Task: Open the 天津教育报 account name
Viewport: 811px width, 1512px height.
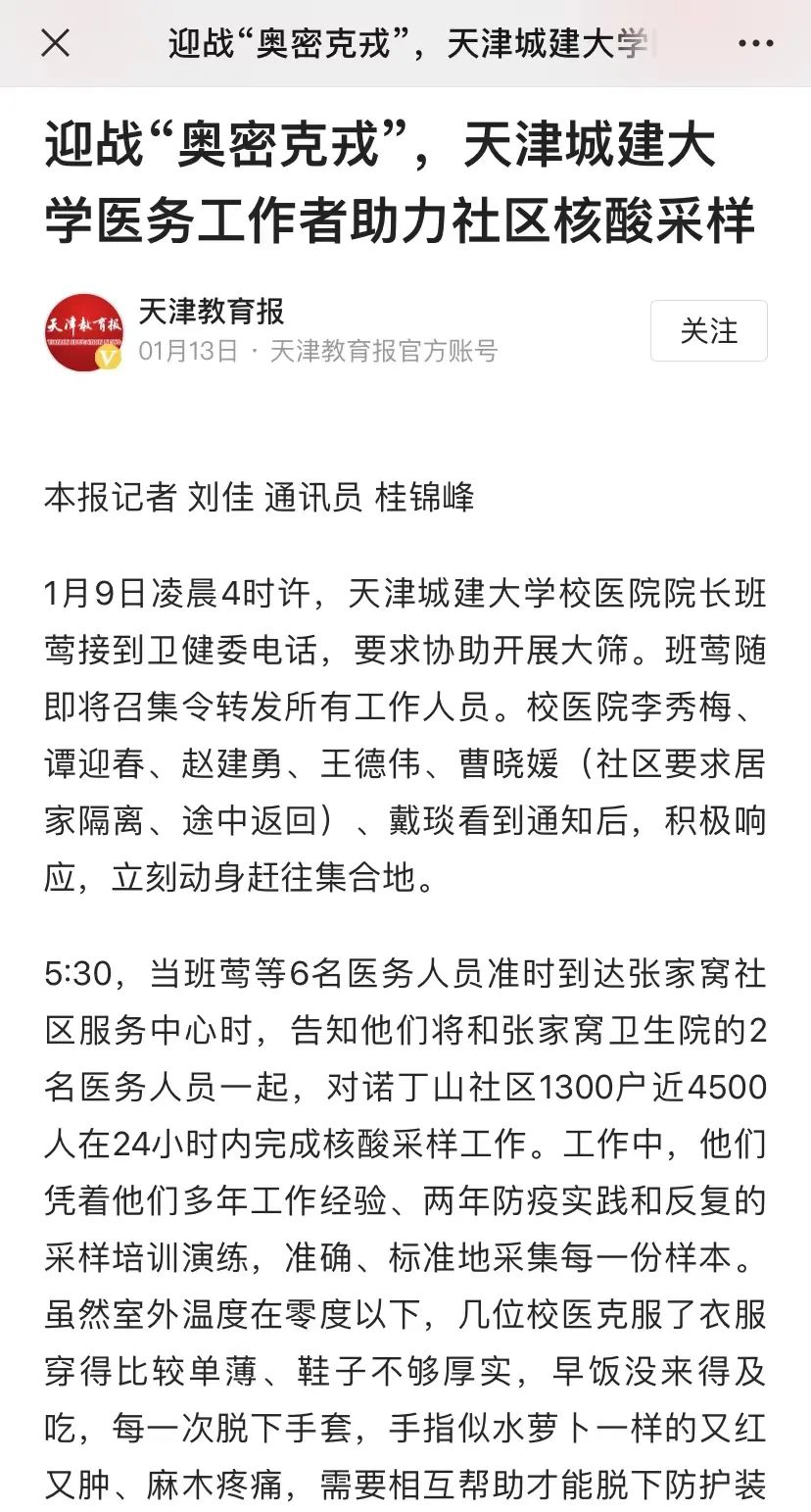Action: click(x=211, y=312)
